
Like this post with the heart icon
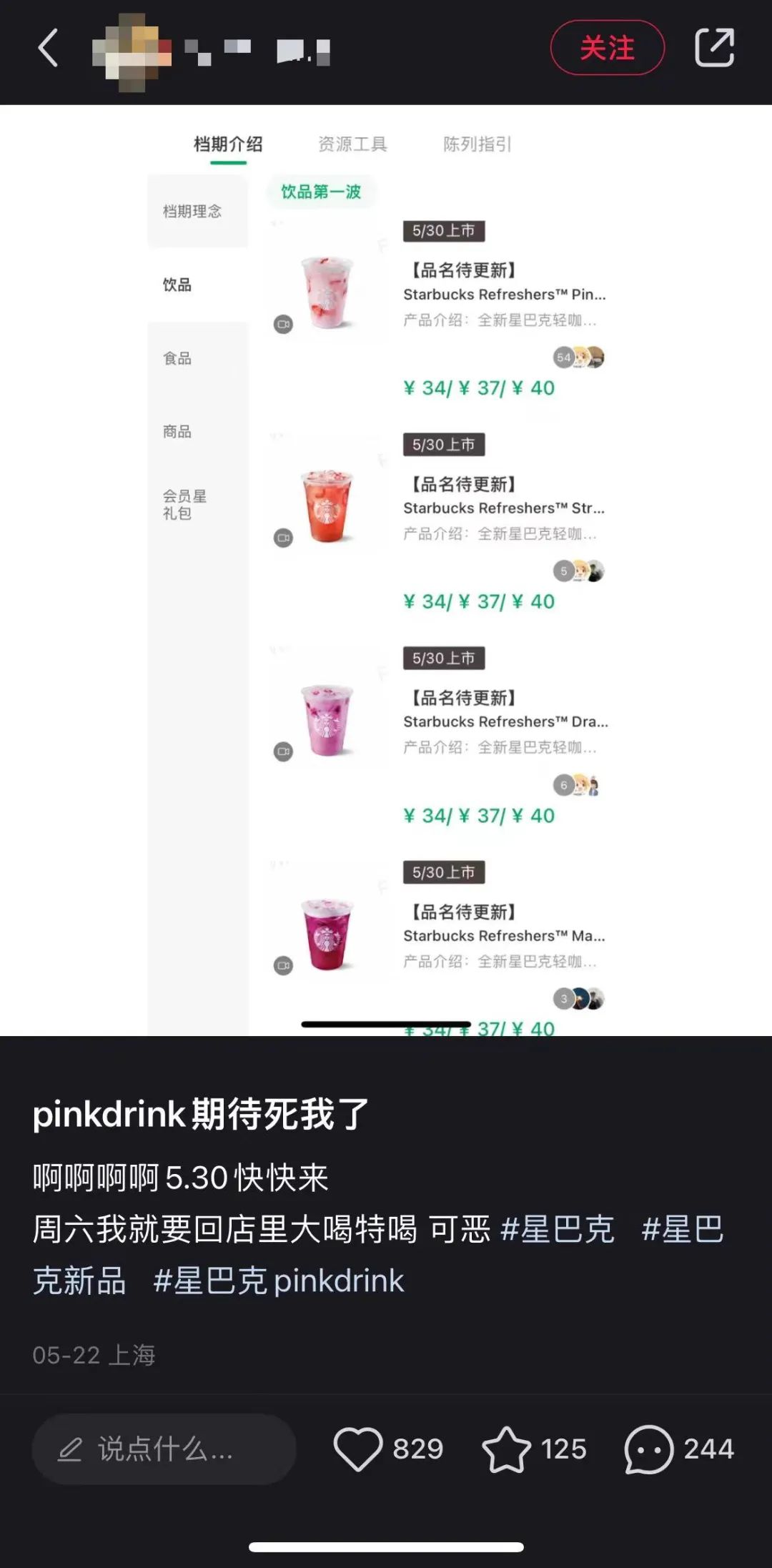pyautogui.click(x=358, y=1449)
